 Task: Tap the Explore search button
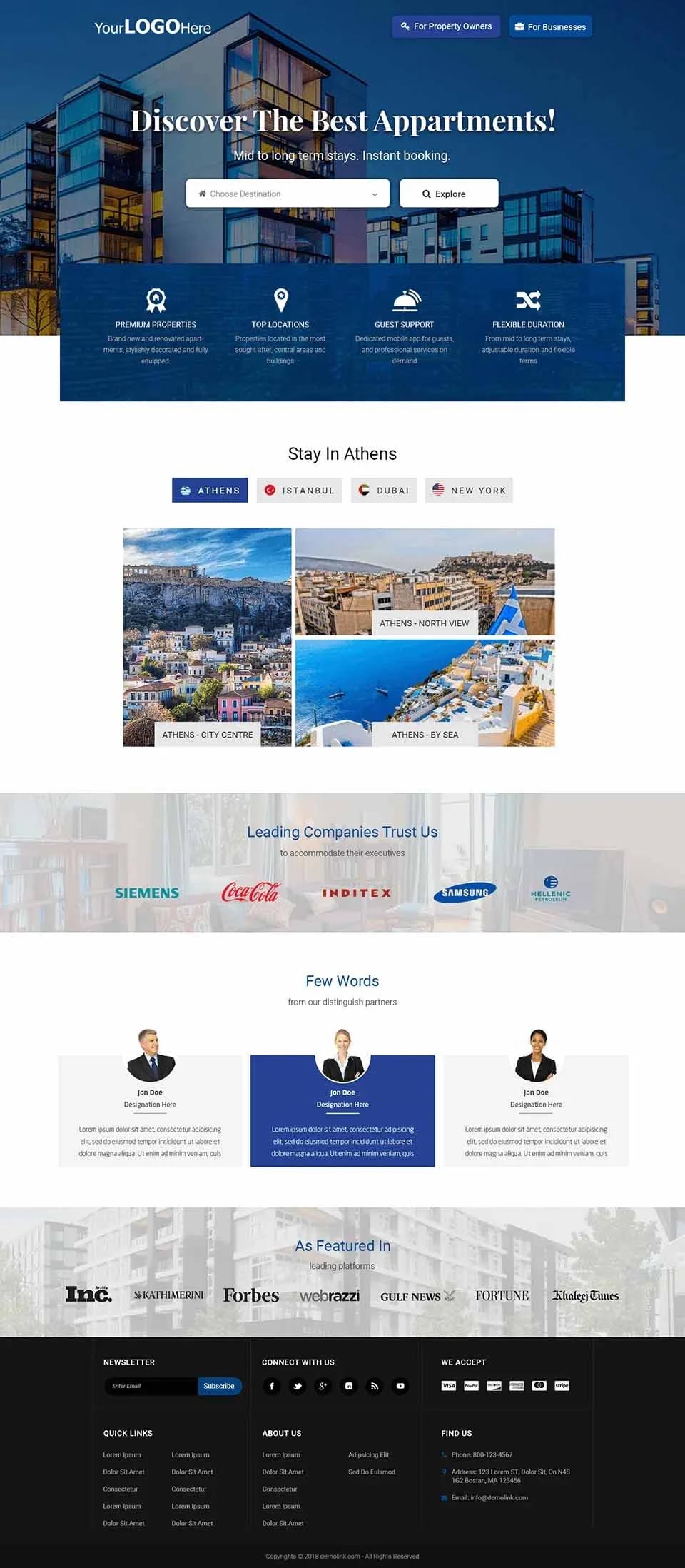point(449,194)
